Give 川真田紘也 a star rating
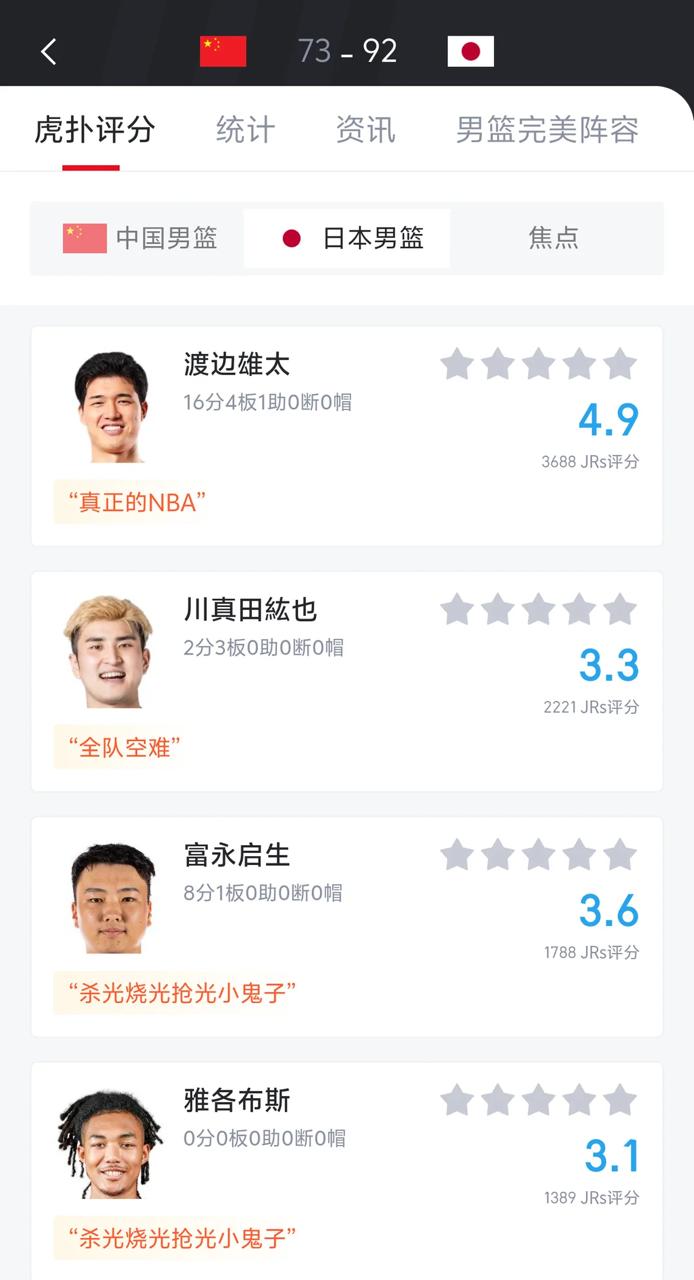Image resolution: width=694 pixels, height=1280 pixels. coord(538,609)
